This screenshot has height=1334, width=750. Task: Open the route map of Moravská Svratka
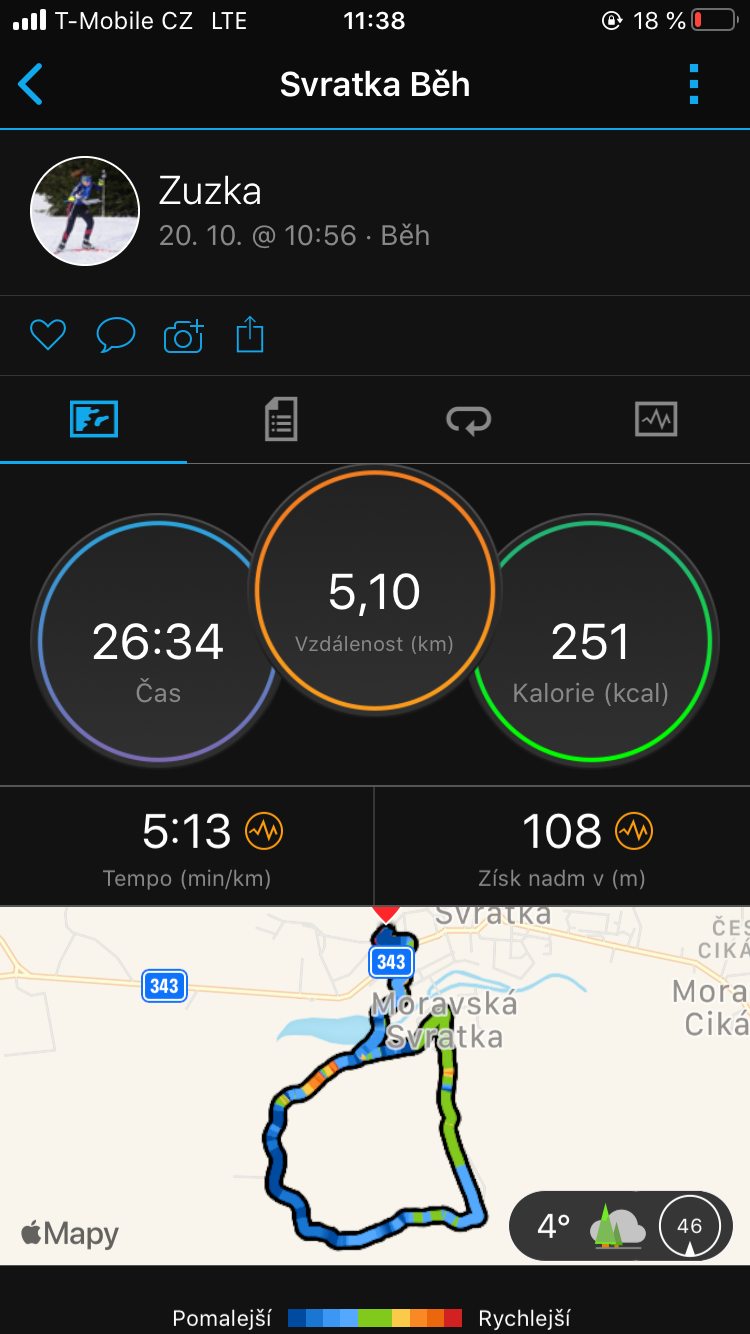375,1086
